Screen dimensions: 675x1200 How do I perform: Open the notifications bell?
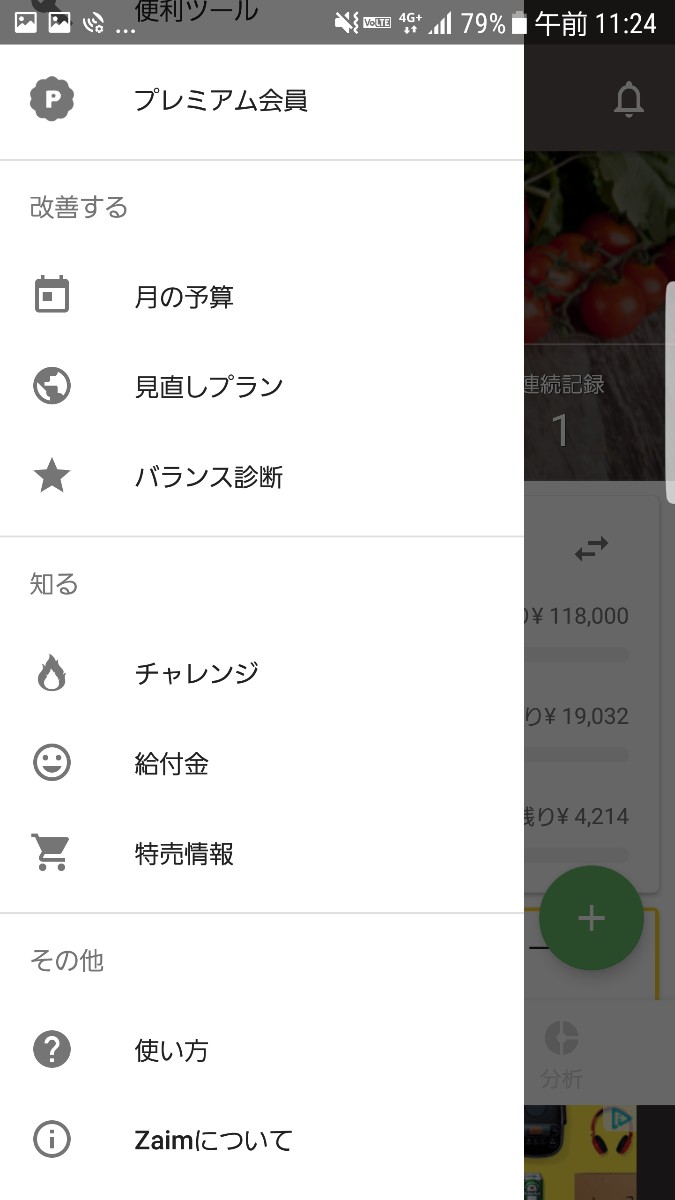(629, 100)
